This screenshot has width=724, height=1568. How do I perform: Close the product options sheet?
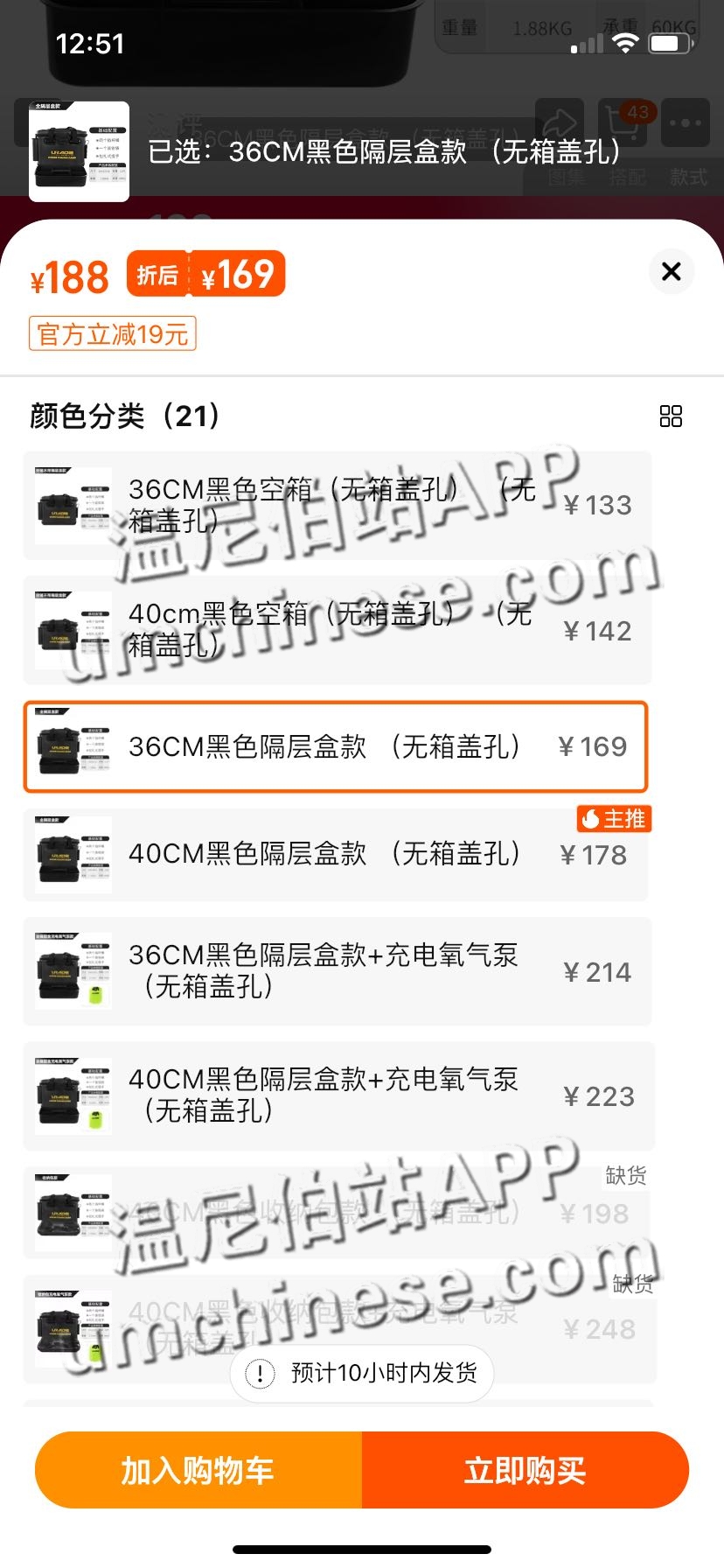coord(672,271)
